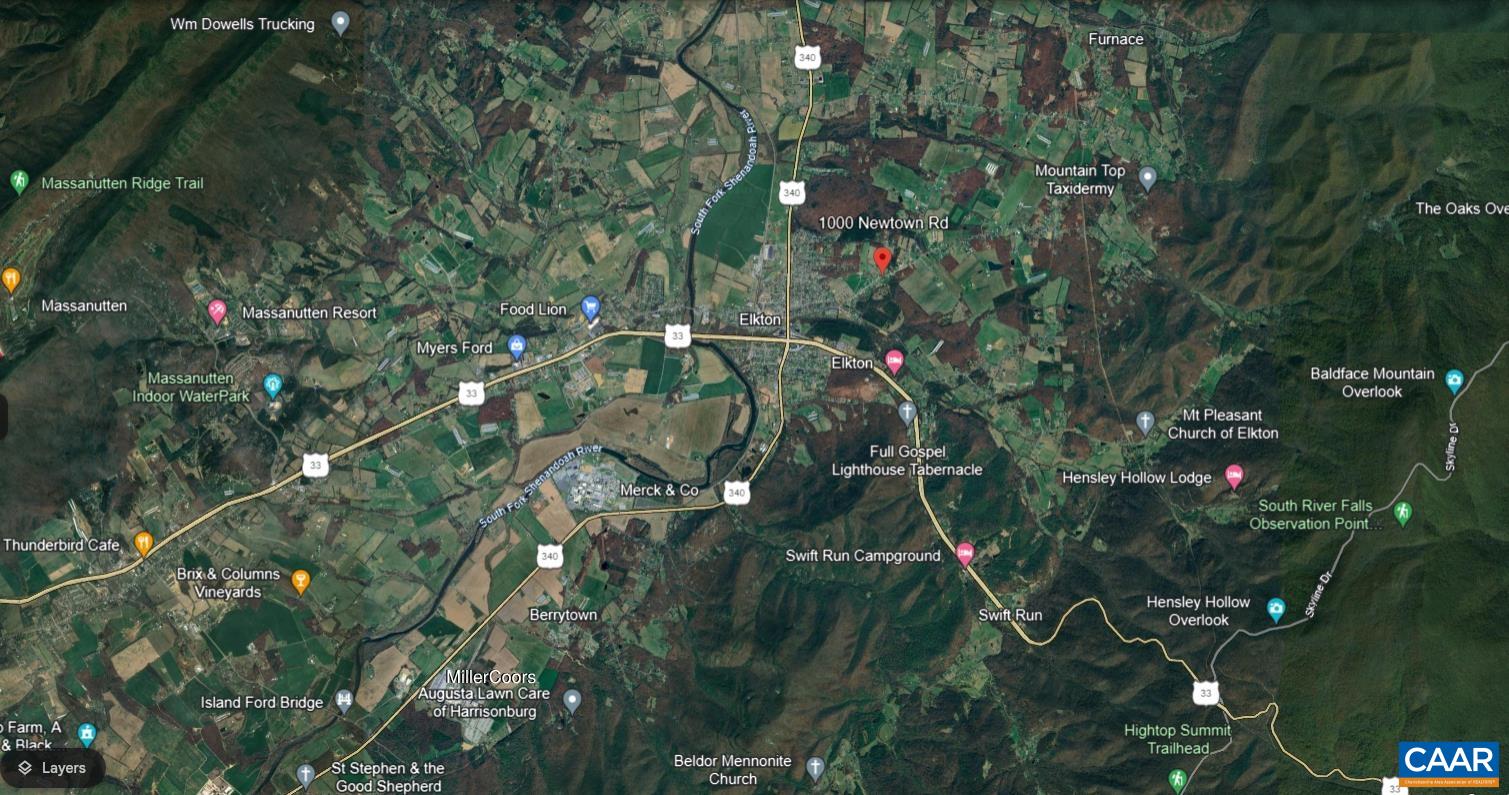1509x795 pixels.
Task: Select the Massanutten Indoor WaterPark pin
Action: 272,384
